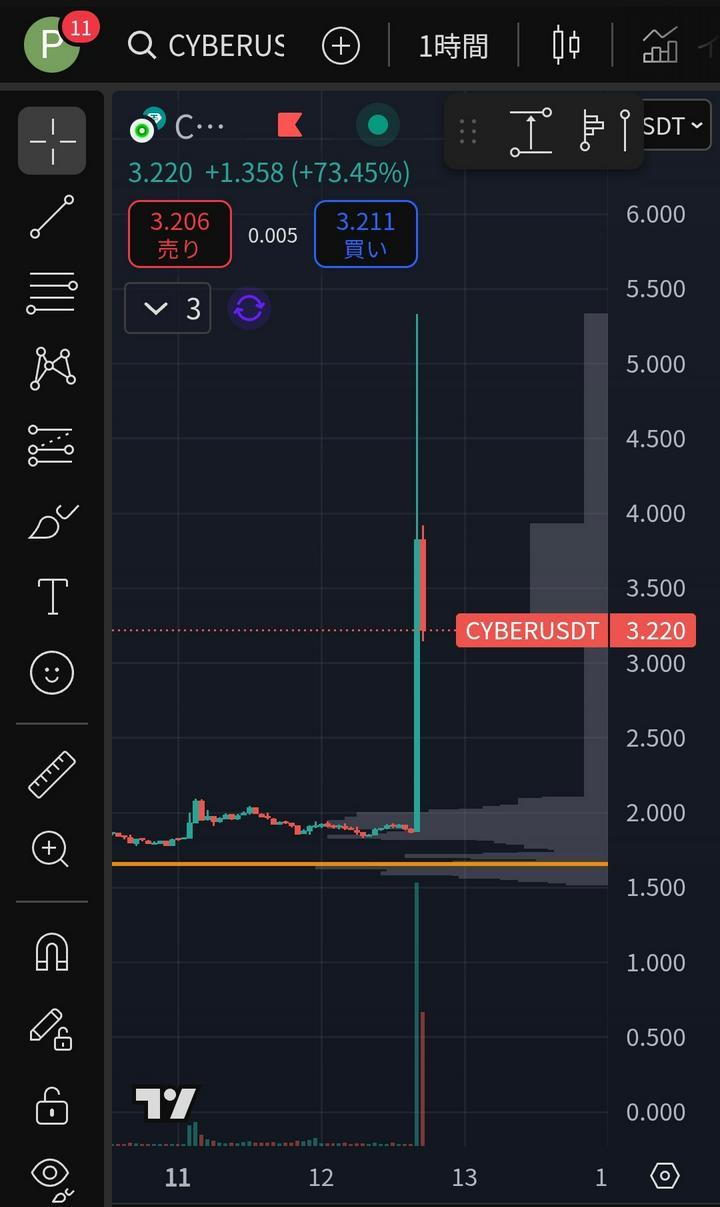
Task: Change candlestick chart style
Action: click(566, 45)
